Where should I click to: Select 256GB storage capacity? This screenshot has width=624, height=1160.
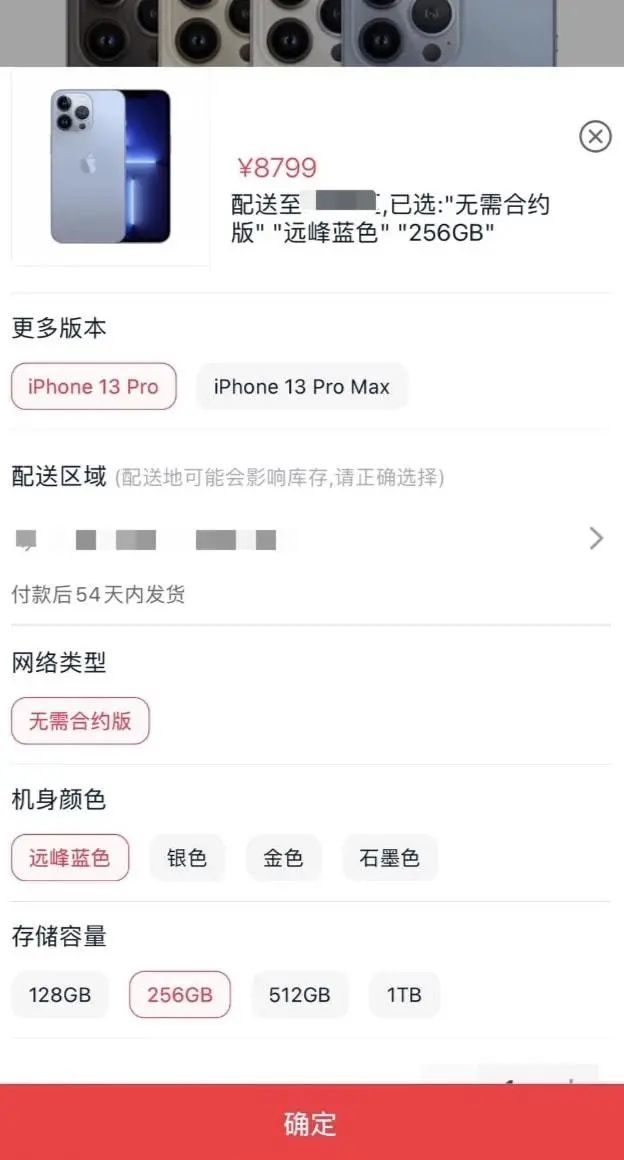180,995
